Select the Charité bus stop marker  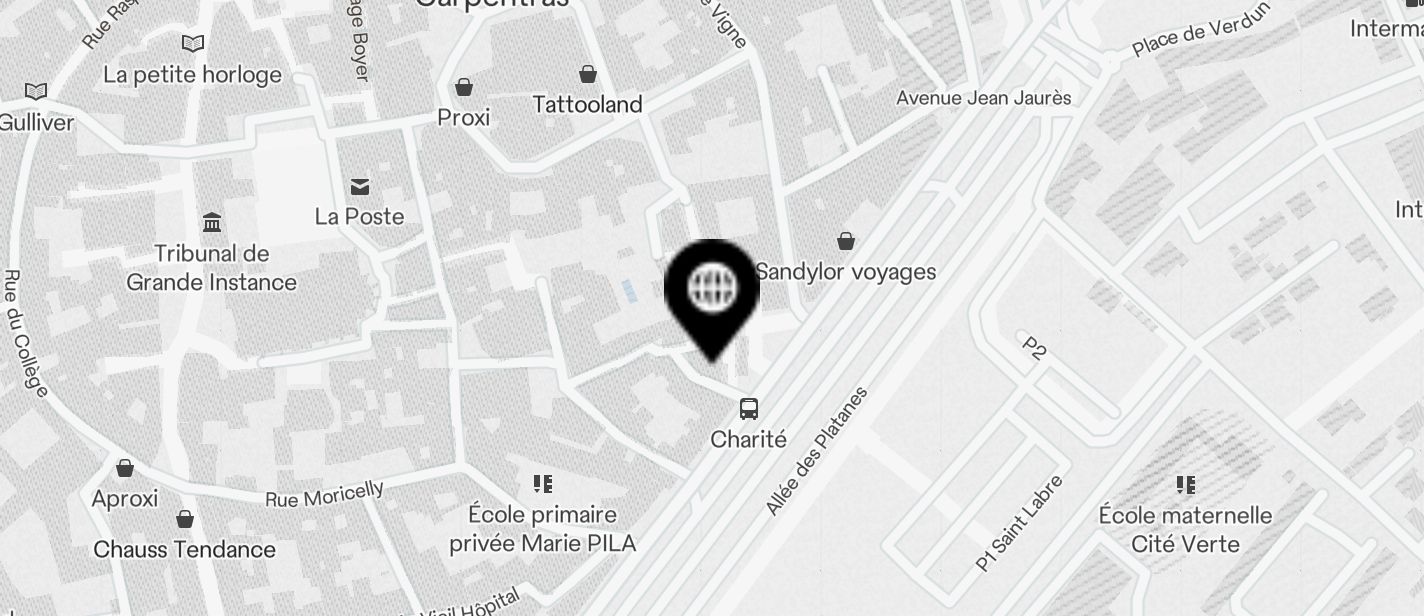pyautogui.click(x=748, y=408)
